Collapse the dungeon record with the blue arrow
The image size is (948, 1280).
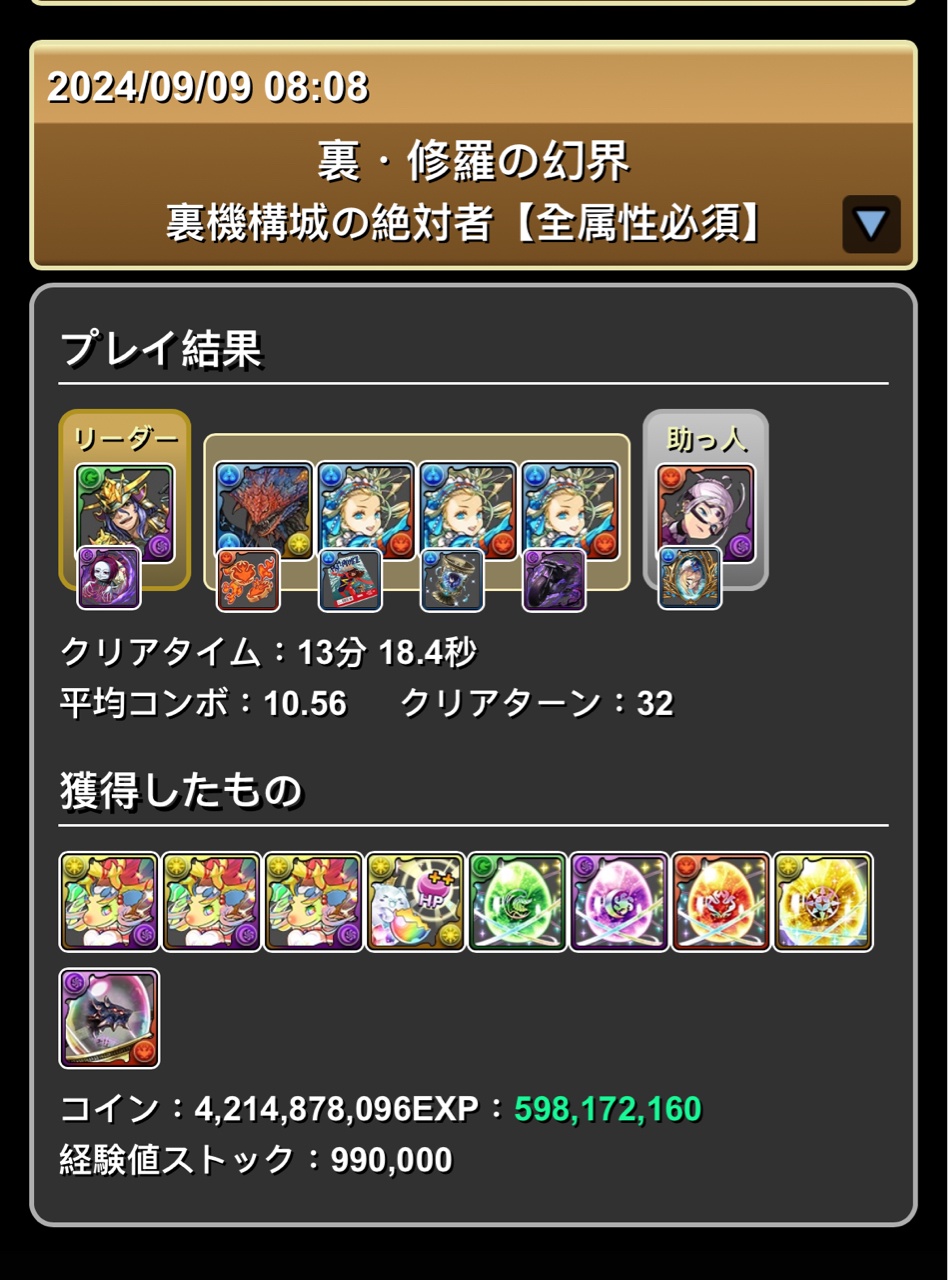870,224
